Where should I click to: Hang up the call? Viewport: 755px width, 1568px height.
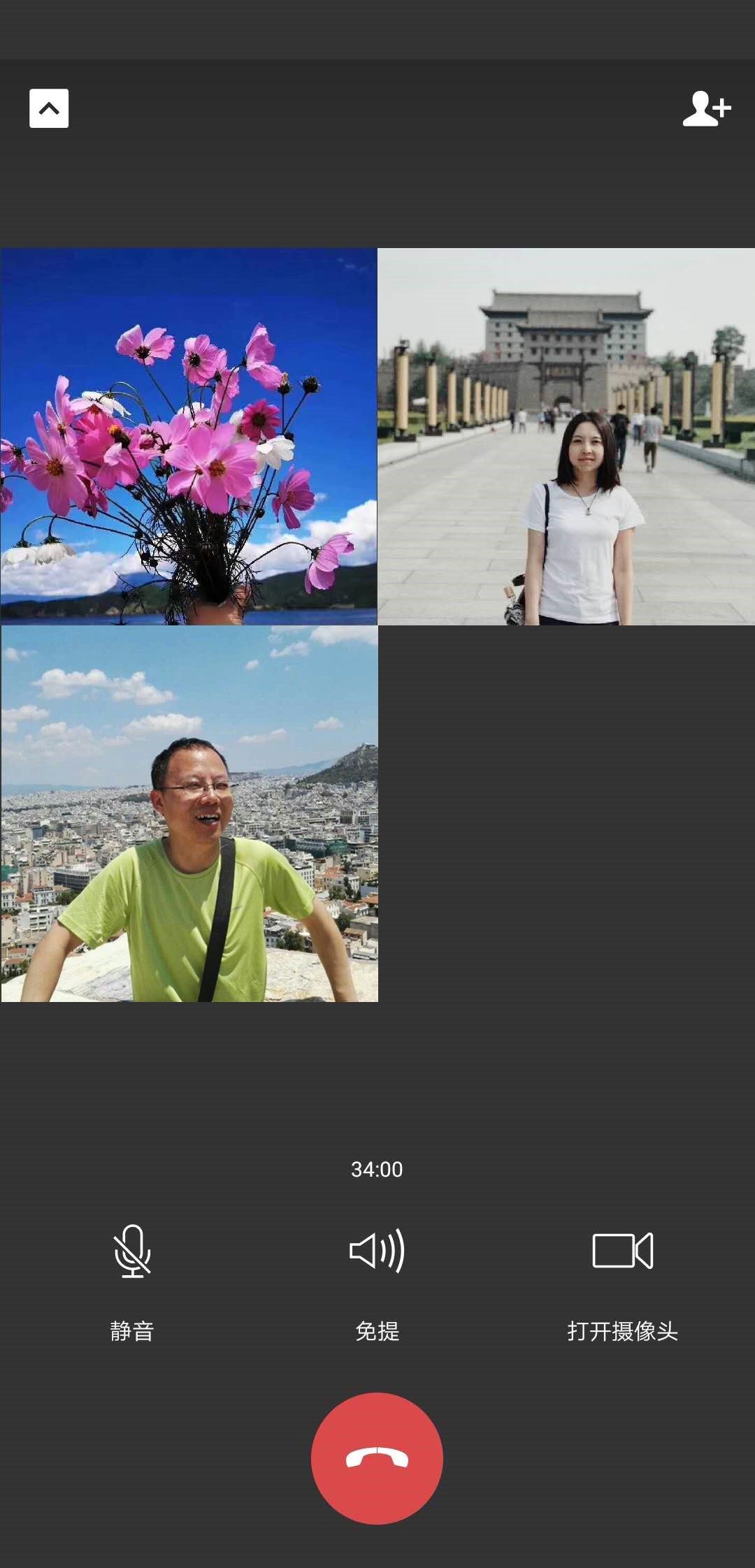pyautogui.click(x=377, y=1458)
